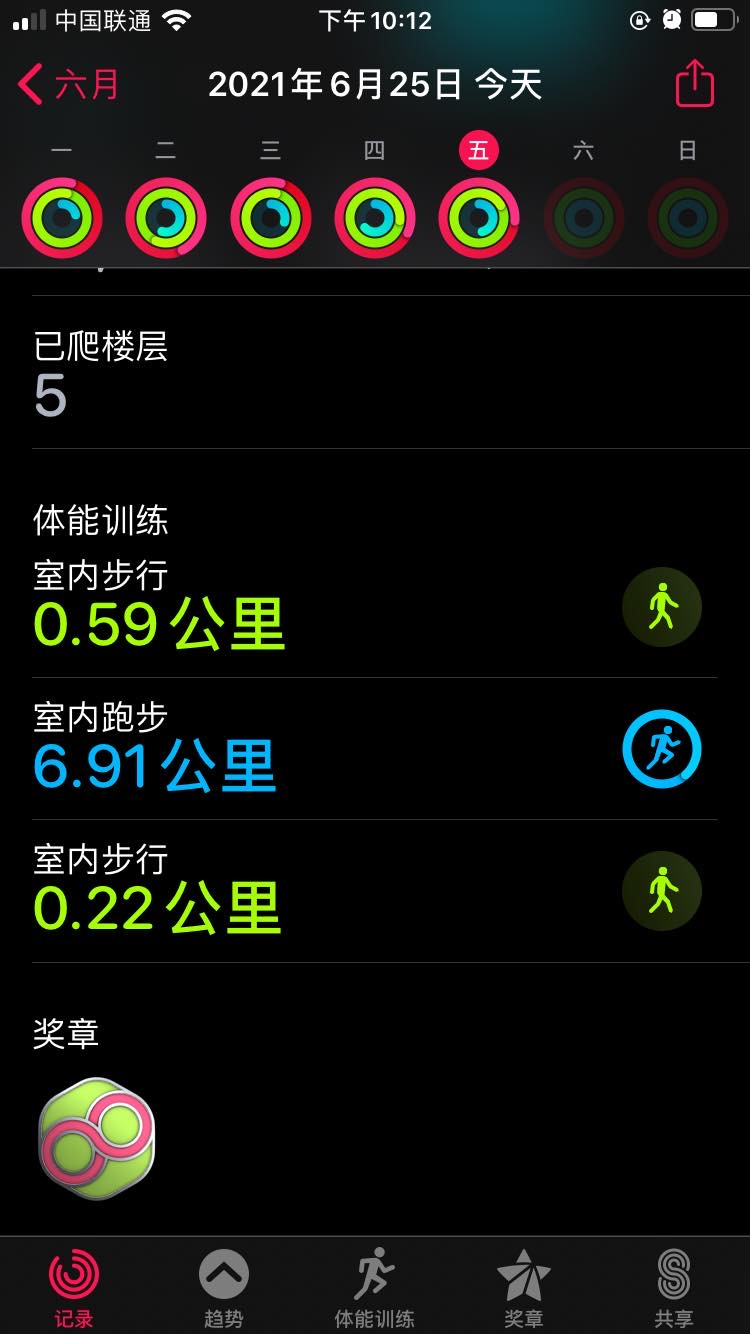The width and height of the screenshot is (750, 1334).
Task: Select Monday's activity rings
Action: click(x=62, y=217)
